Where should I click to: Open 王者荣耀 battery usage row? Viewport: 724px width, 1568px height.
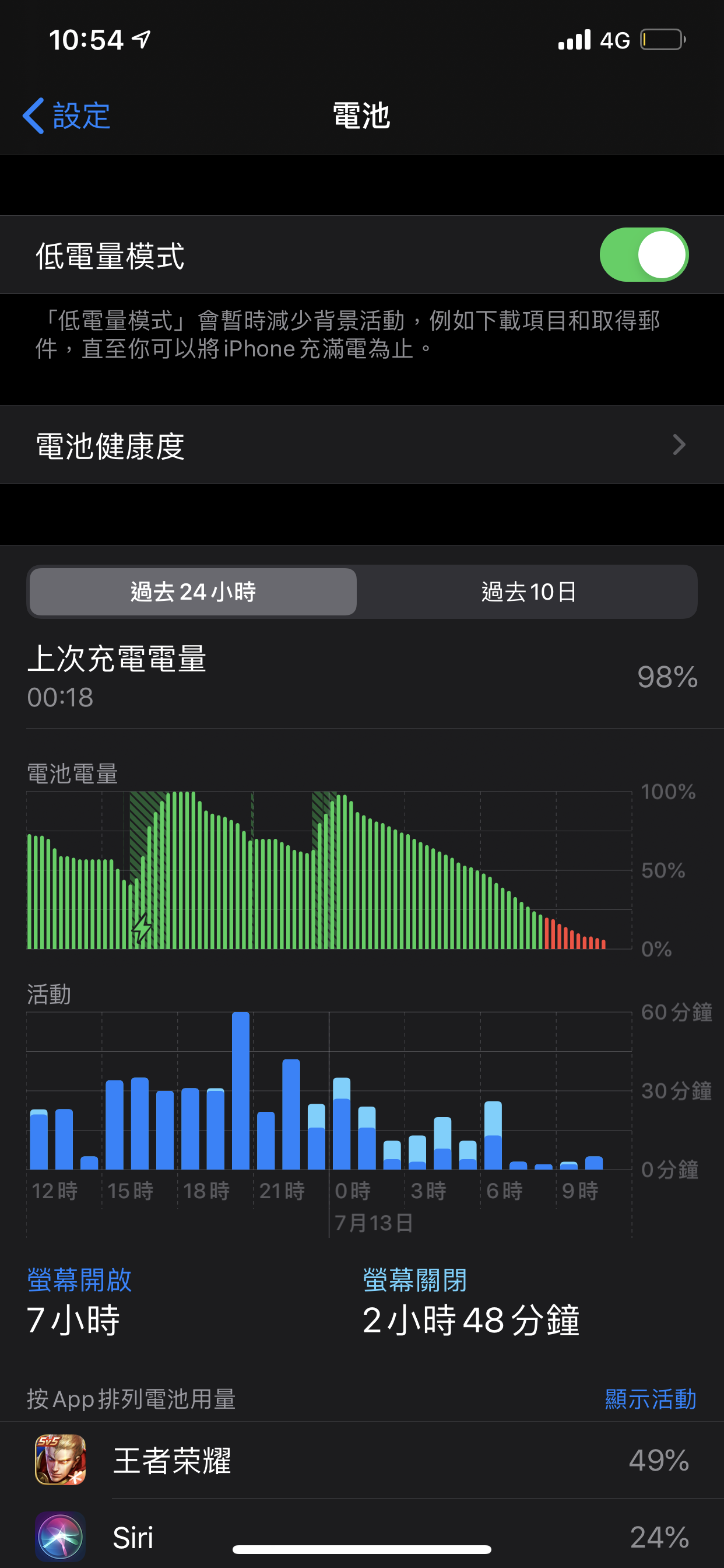tap(361, 1459)
